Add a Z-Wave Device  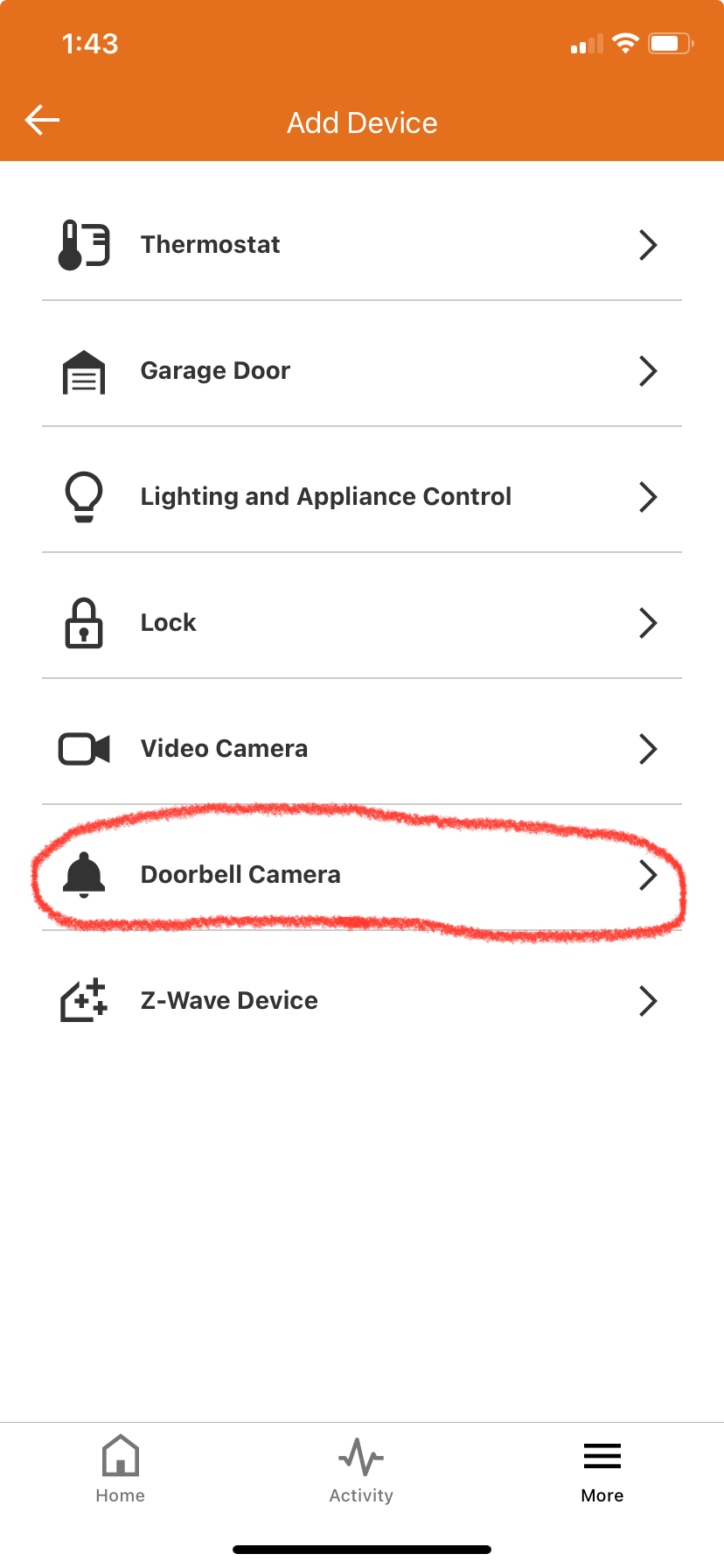[361, 1001]
